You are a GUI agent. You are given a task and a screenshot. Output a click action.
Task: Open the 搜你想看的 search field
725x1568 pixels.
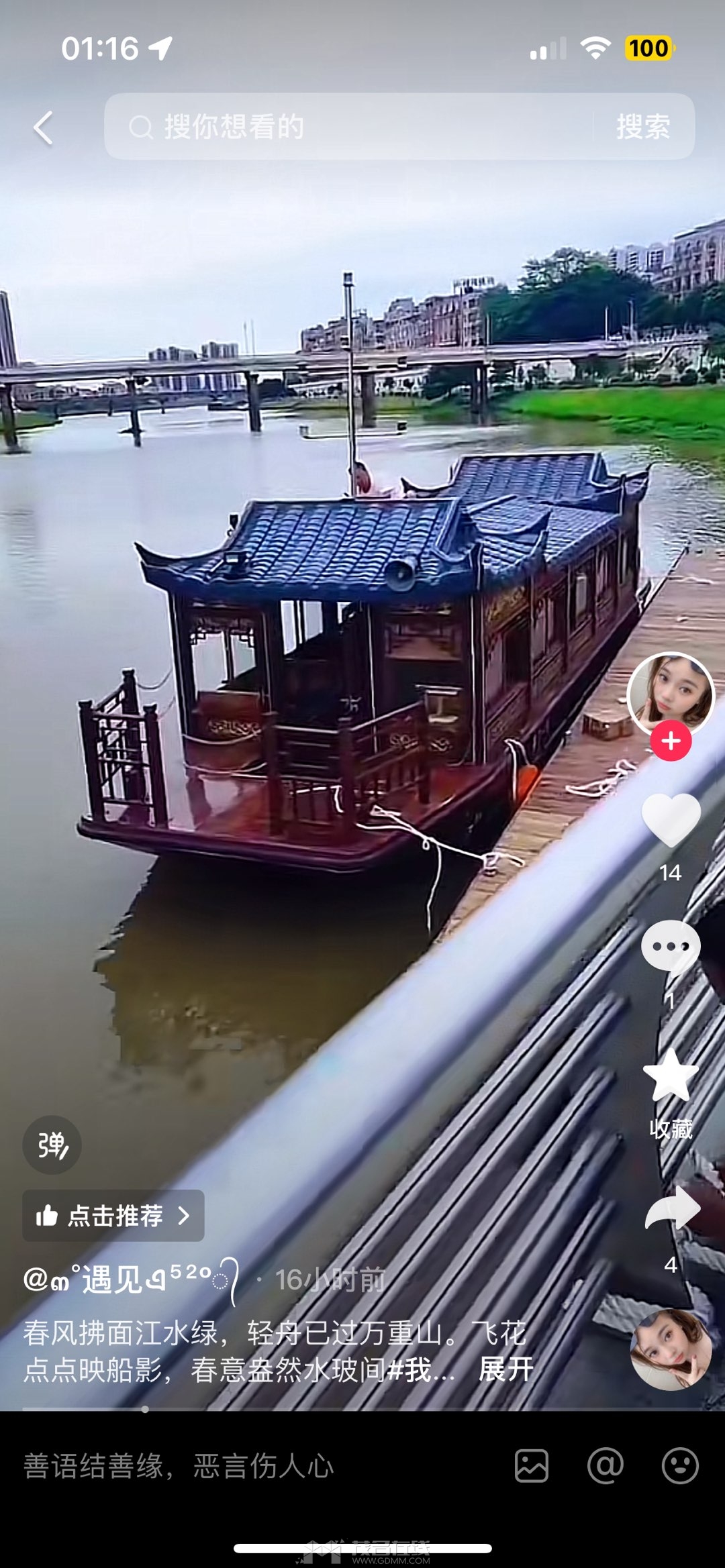coord(349,127)
